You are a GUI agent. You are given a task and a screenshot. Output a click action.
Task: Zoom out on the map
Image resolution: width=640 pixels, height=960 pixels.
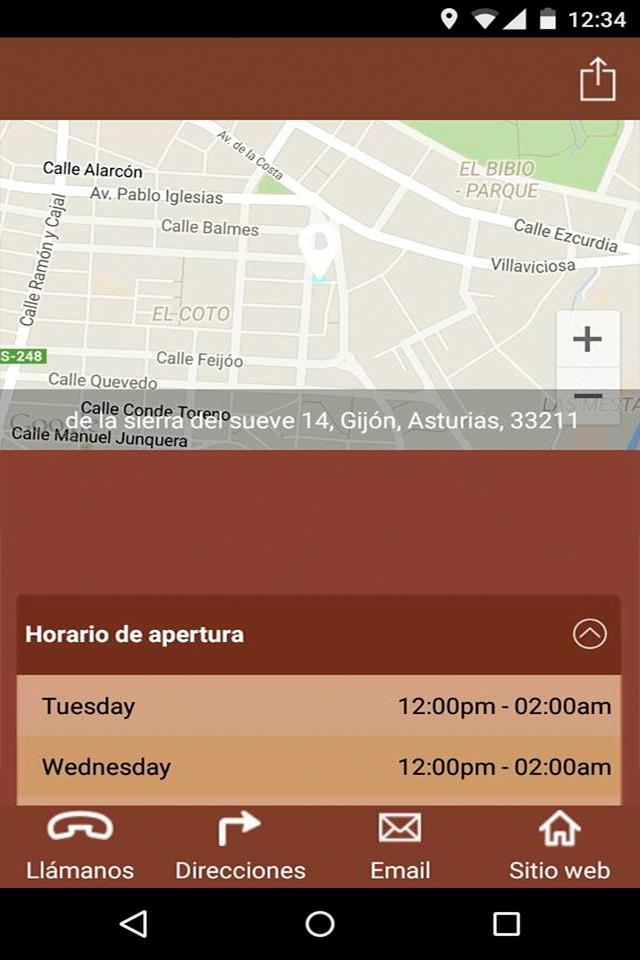(587, 397)
